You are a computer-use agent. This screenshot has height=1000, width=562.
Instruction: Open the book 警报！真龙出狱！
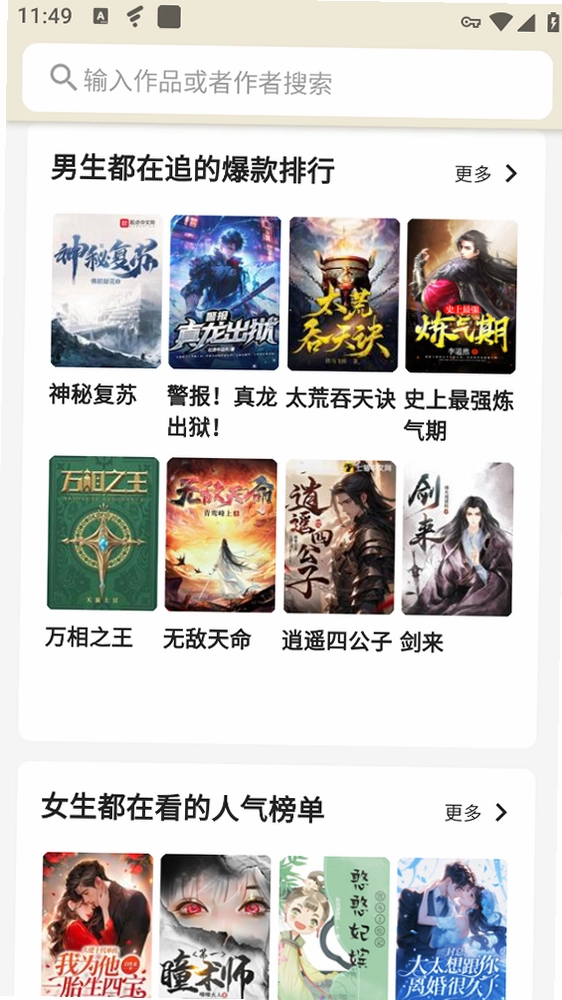(225, 293)
